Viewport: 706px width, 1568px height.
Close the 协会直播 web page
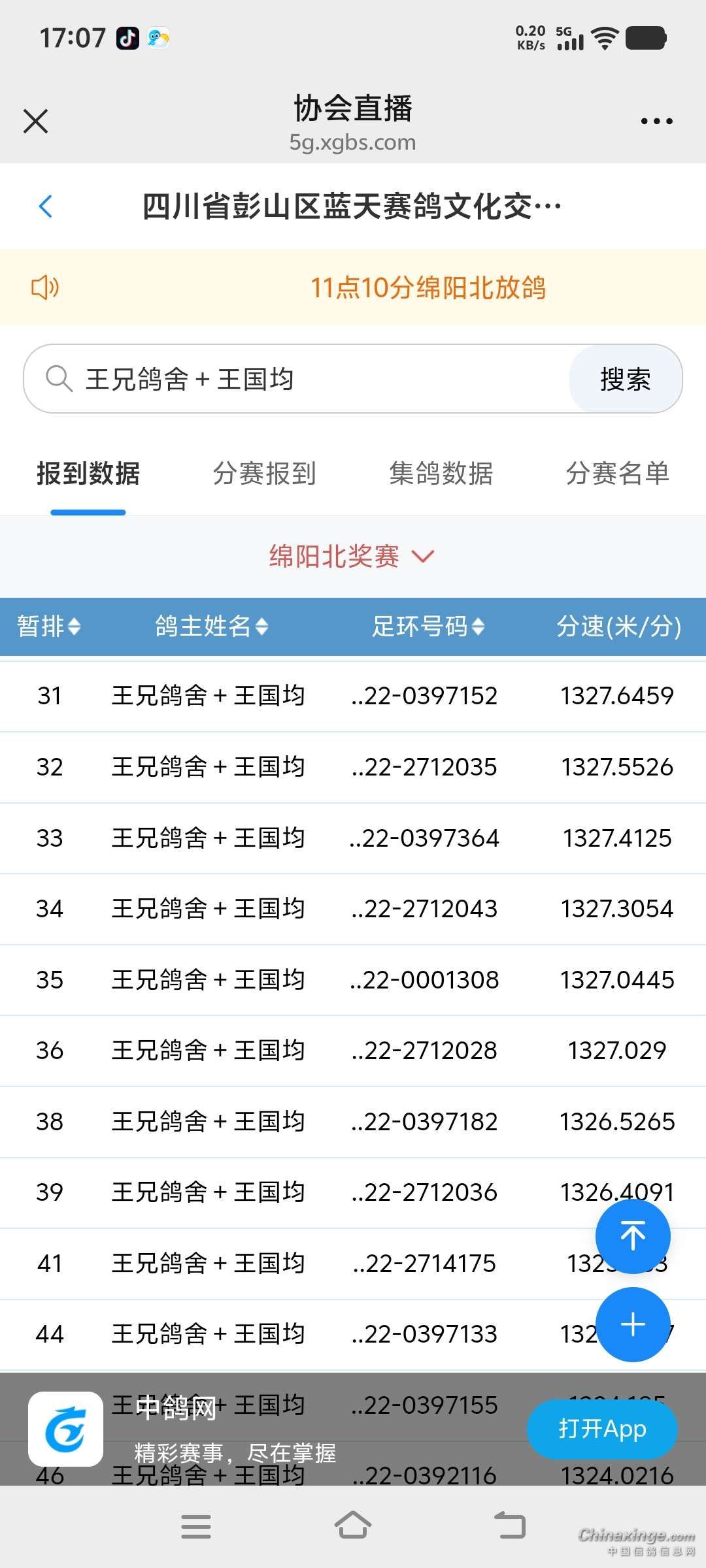tap(36, 122)
